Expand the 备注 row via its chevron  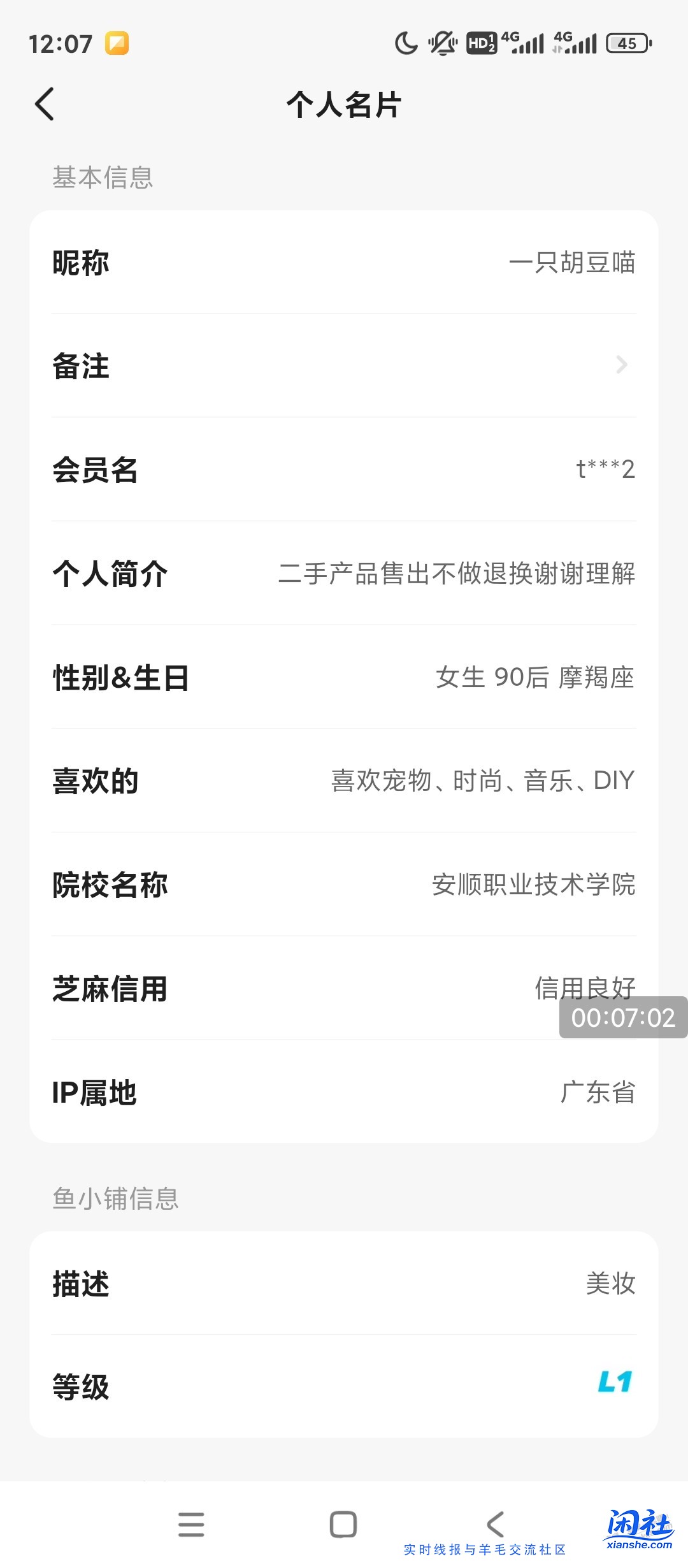pyautogui.click(x=622, y=365)
